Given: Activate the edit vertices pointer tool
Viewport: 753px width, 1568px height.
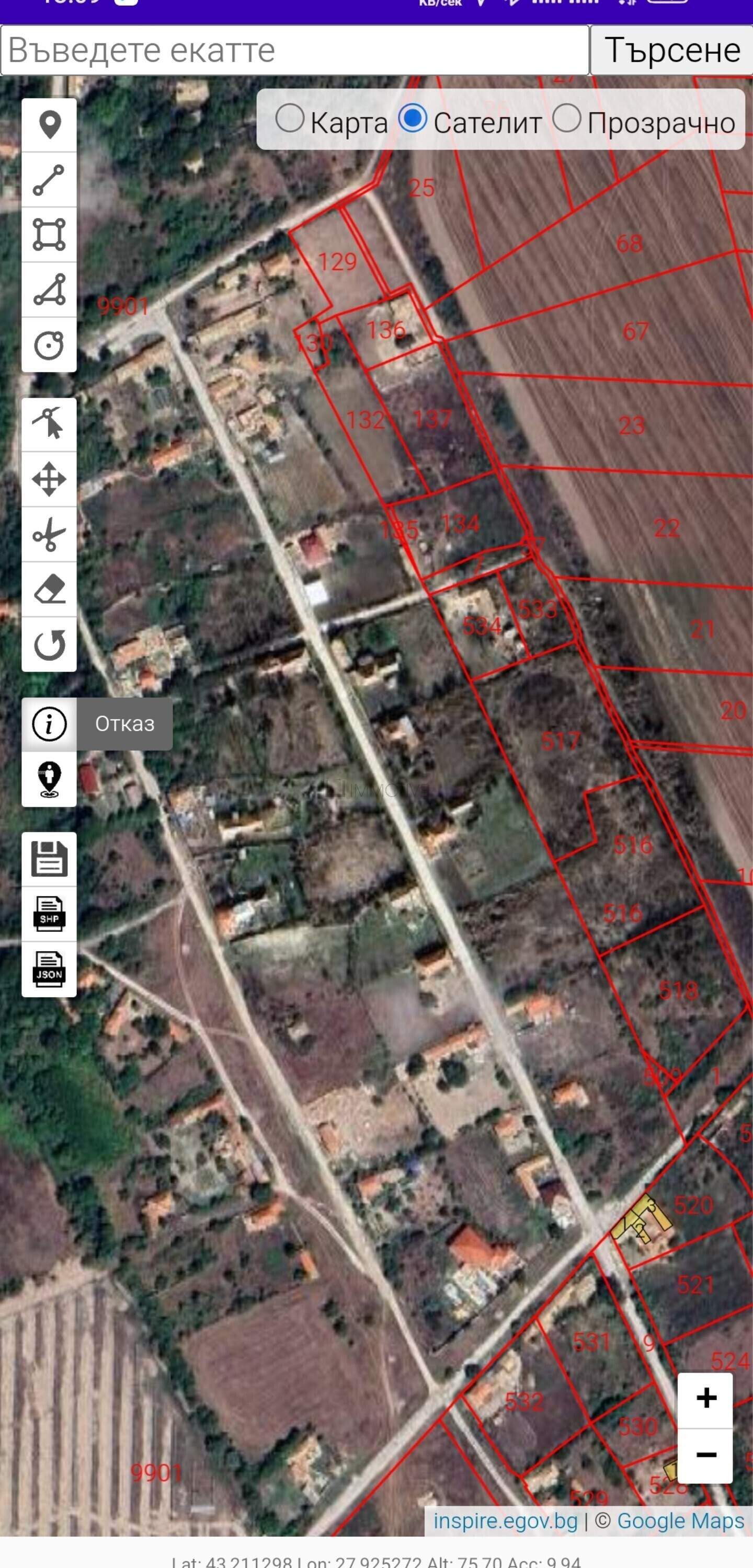Looking at the screenshot, I should pos(49,424).
